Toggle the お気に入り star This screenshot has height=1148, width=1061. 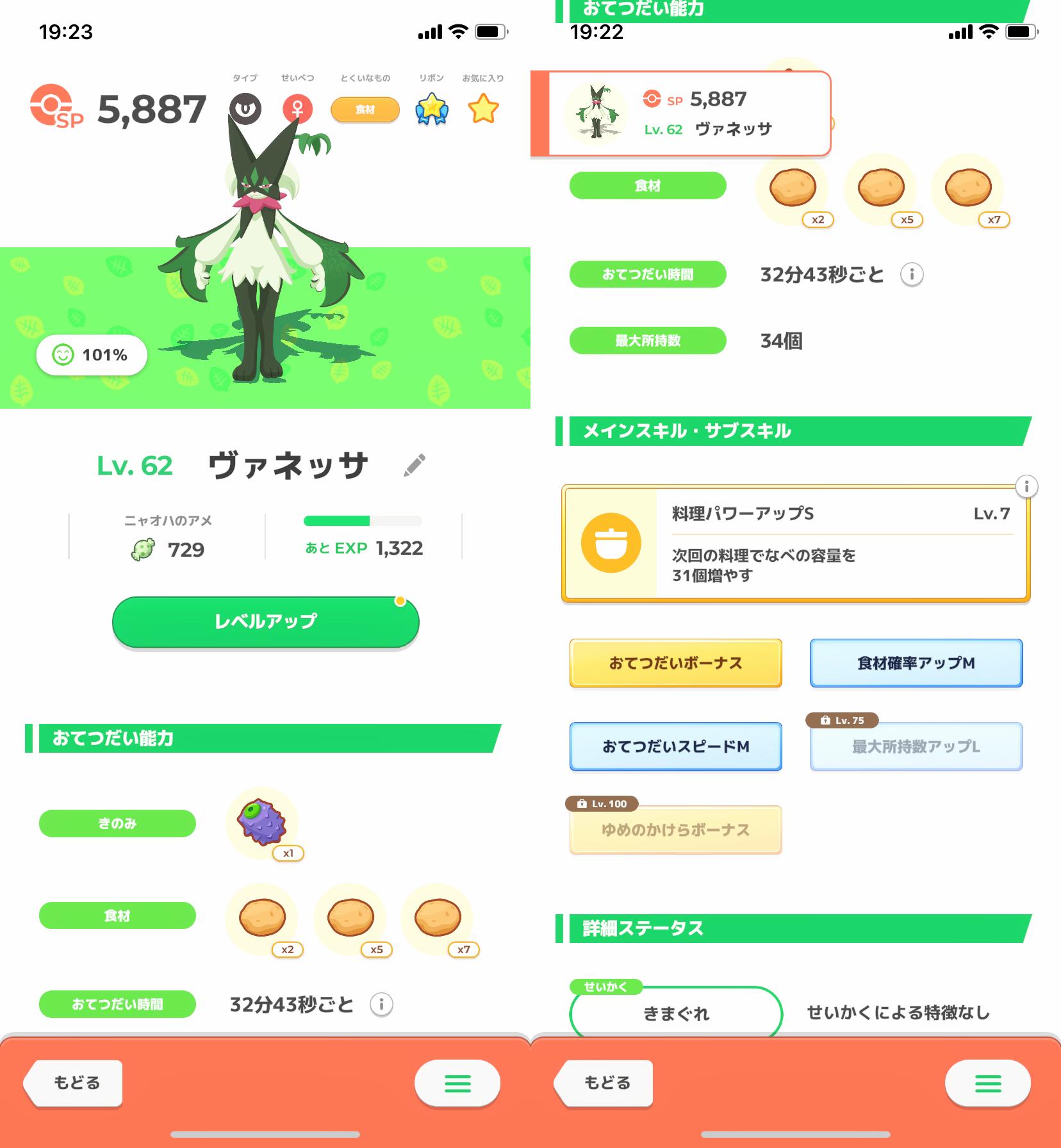click(x=483, y=109)
